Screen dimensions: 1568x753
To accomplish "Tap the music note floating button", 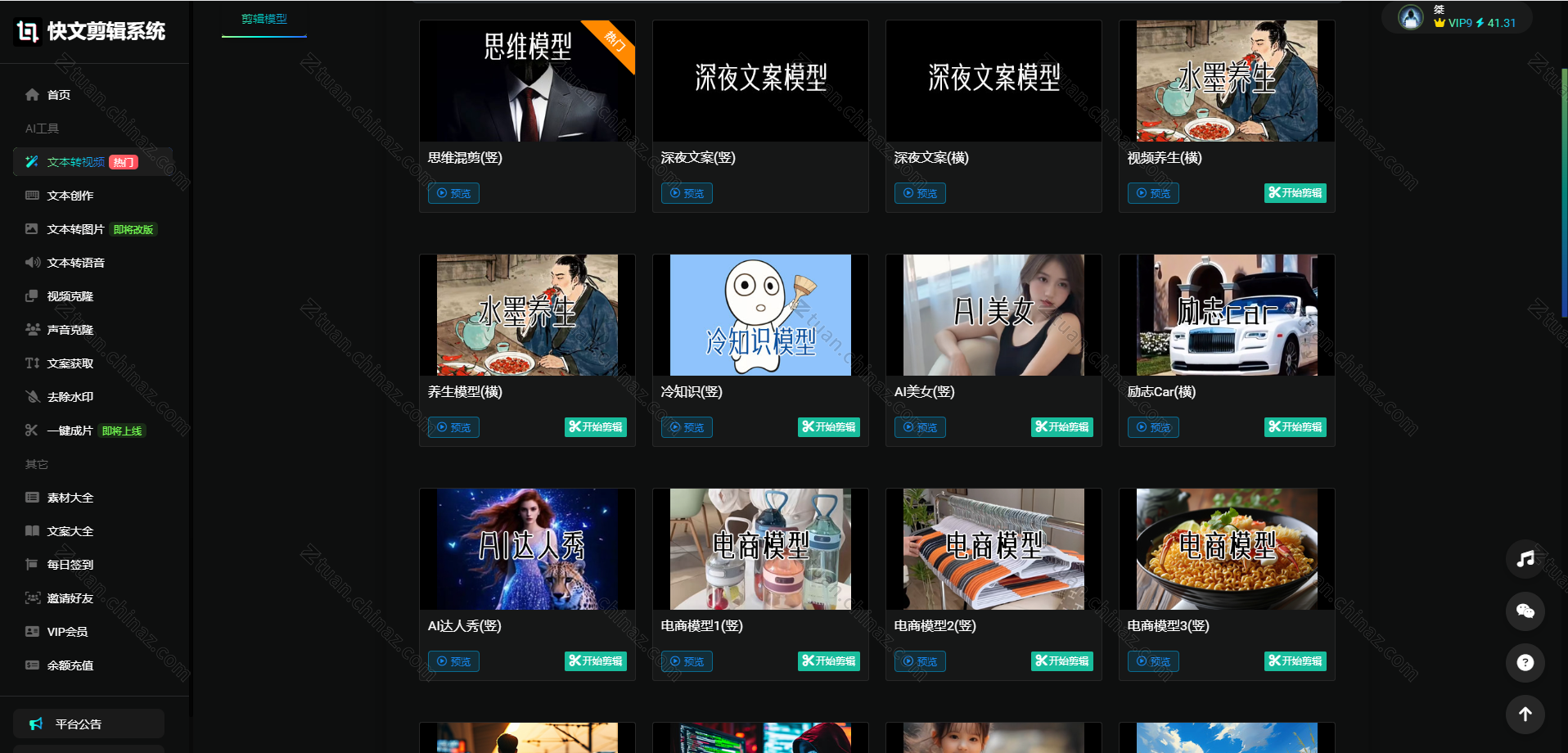I will pyautogui.click(x=1525, y=559).
